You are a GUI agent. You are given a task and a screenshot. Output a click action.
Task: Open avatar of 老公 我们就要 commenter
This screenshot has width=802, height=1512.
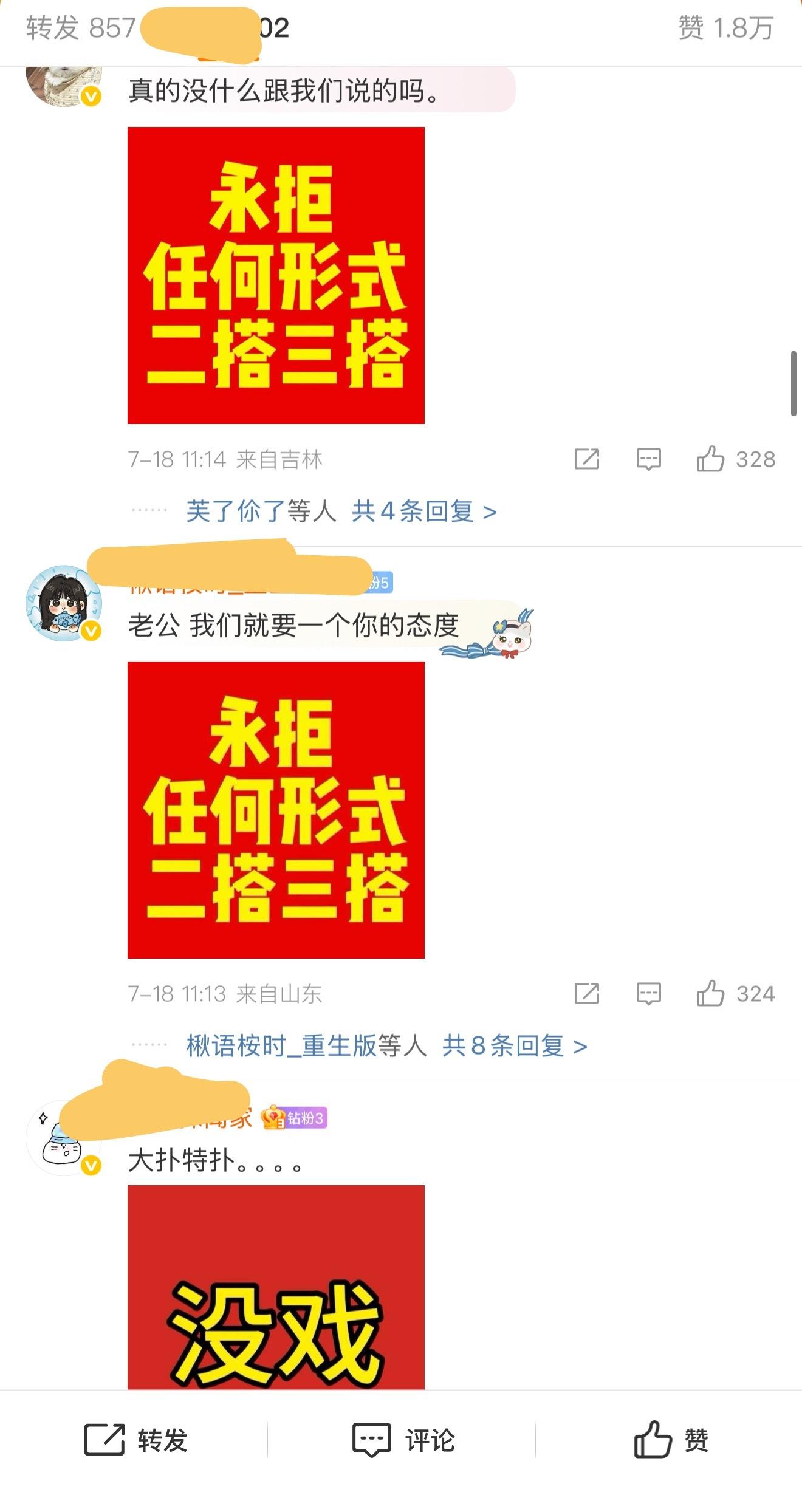point(63,603)
